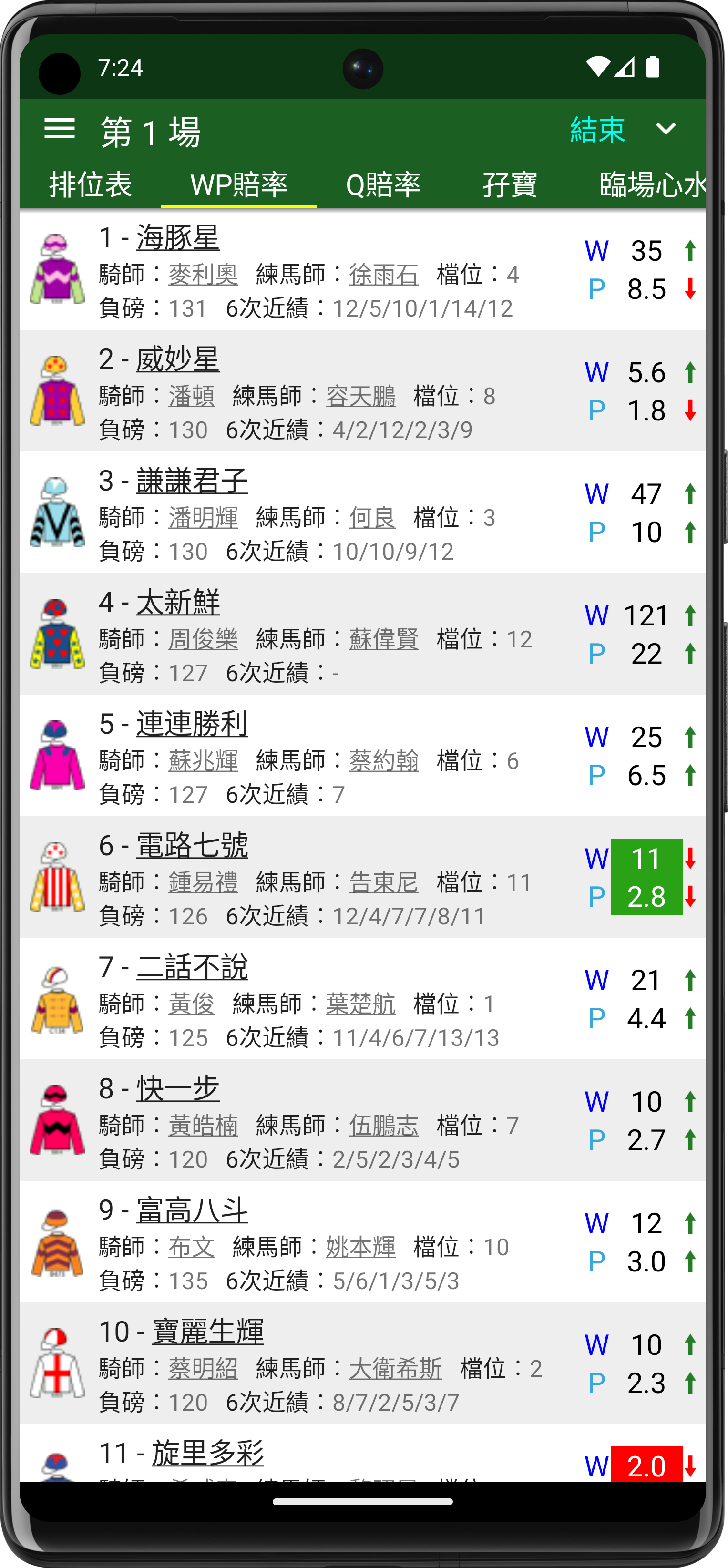Image resolution: width=728 pixels, height=1568 pixels.
Task: Switch to the 排位表 tab
Action: [x=90, y=185]
